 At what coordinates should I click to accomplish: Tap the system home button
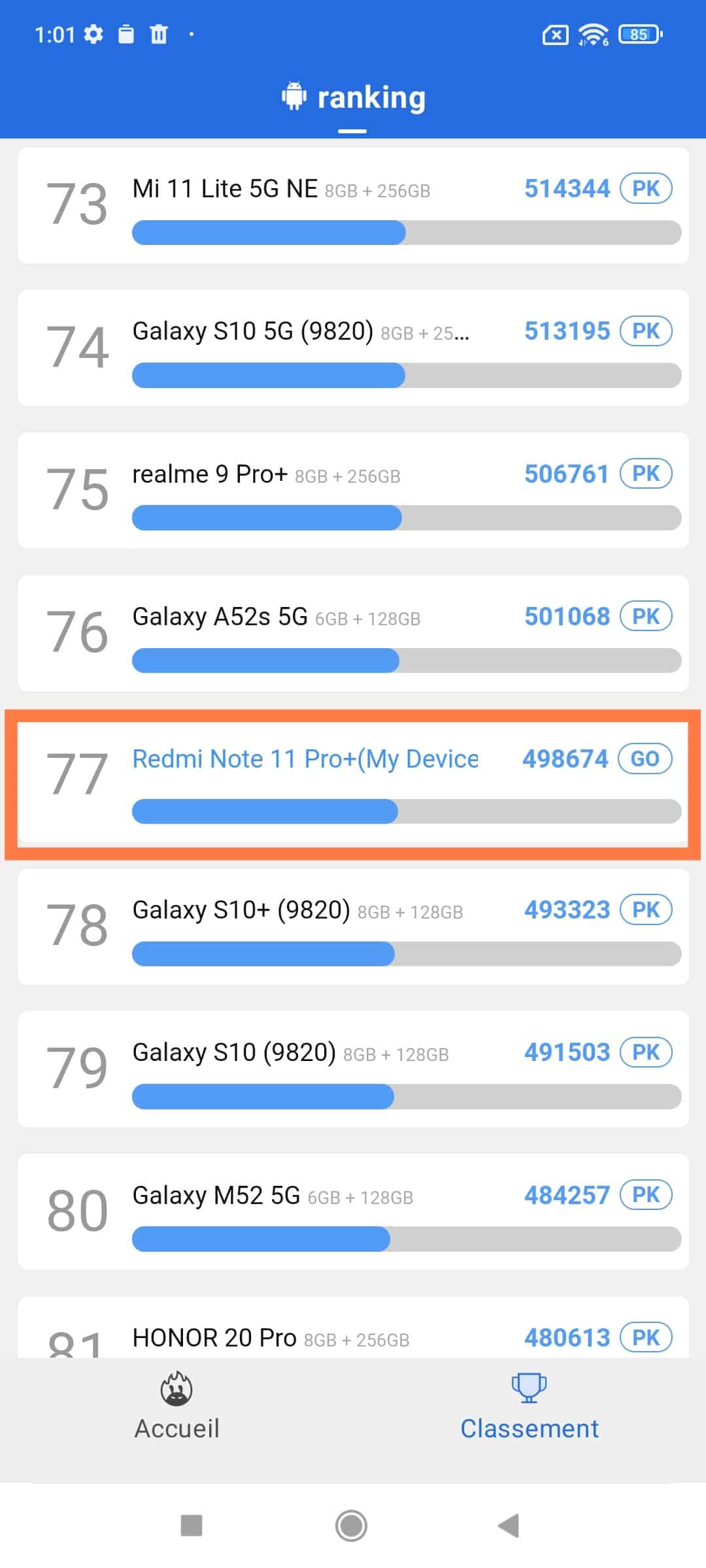(352, 1526)
